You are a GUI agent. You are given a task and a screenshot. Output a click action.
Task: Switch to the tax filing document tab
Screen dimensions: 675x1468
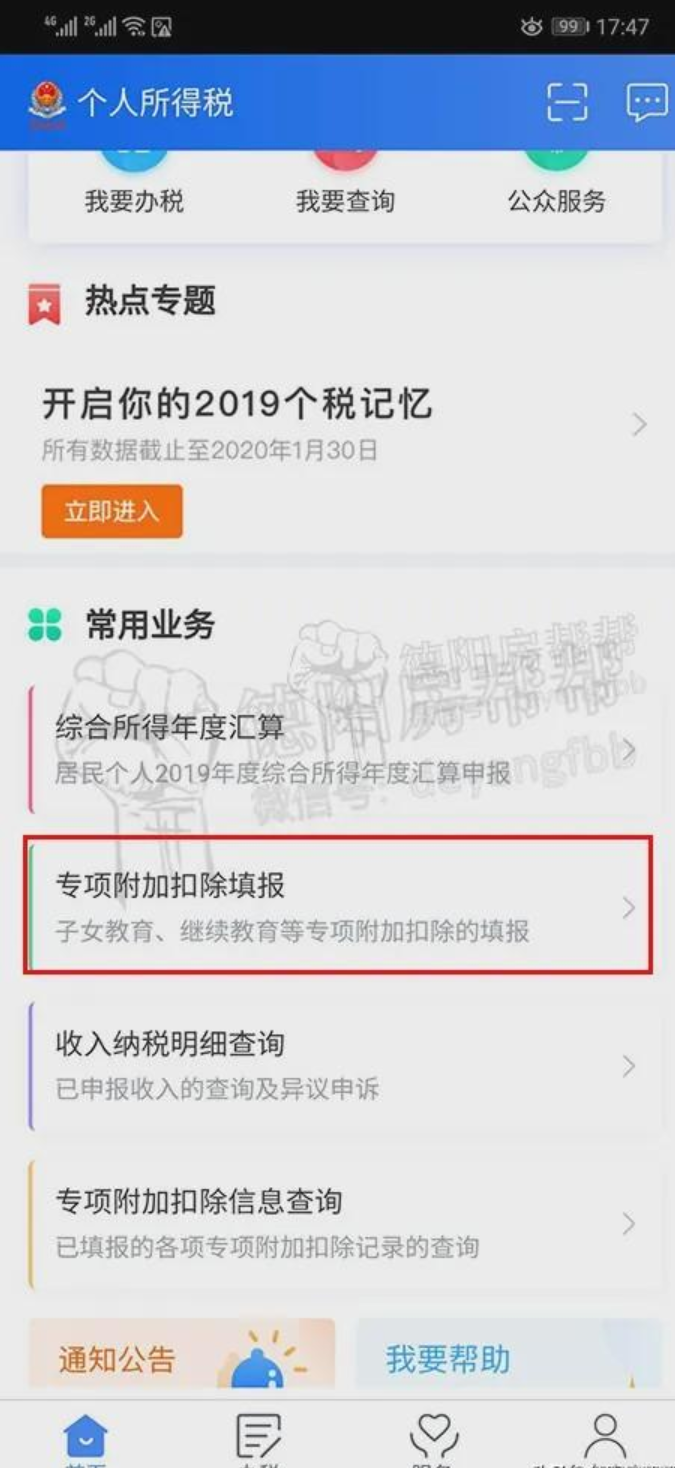[258, 1437]
